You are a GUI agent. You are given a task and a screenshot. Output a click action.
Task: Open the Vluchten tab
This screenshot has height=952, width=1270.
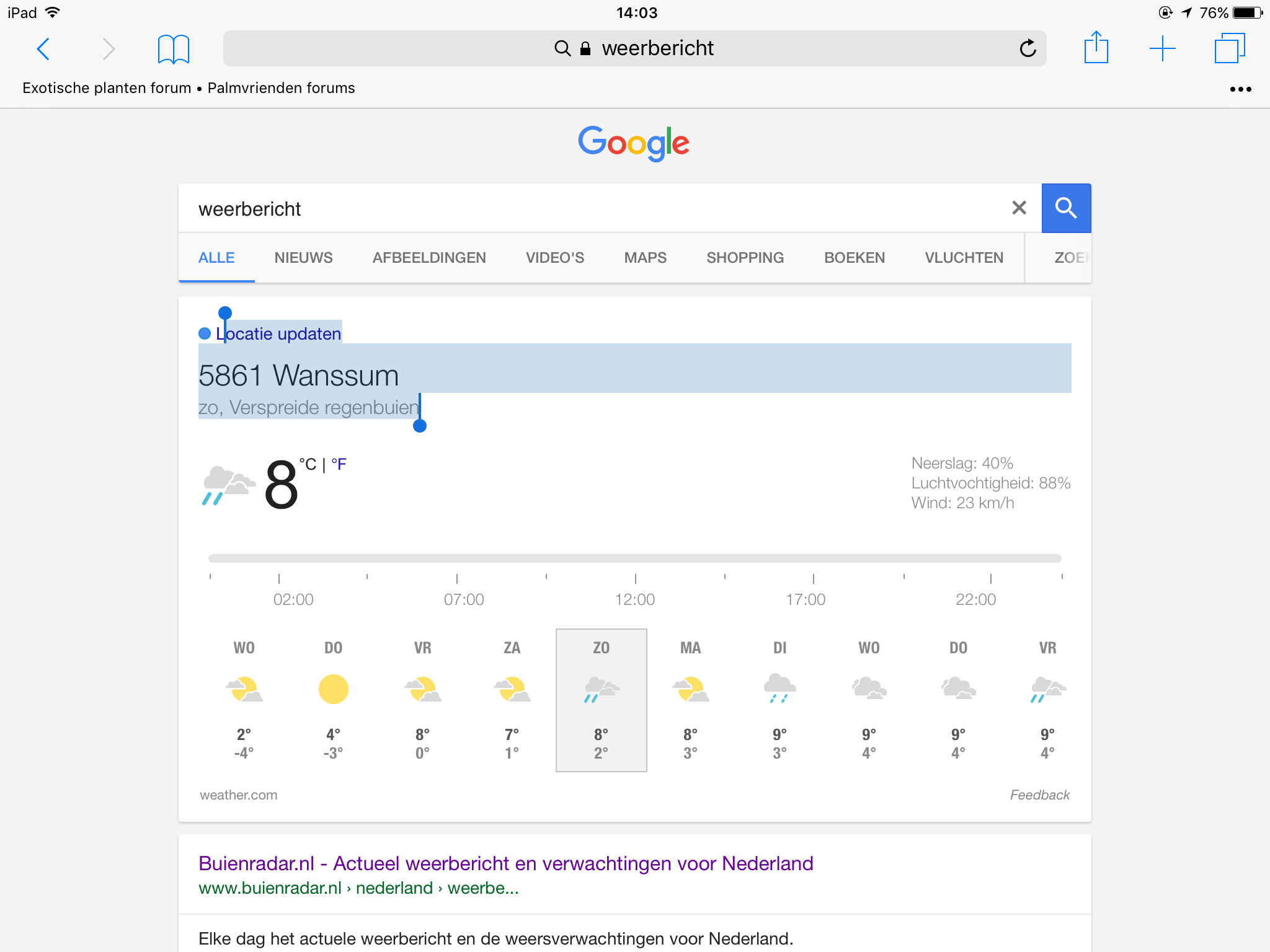964,258
